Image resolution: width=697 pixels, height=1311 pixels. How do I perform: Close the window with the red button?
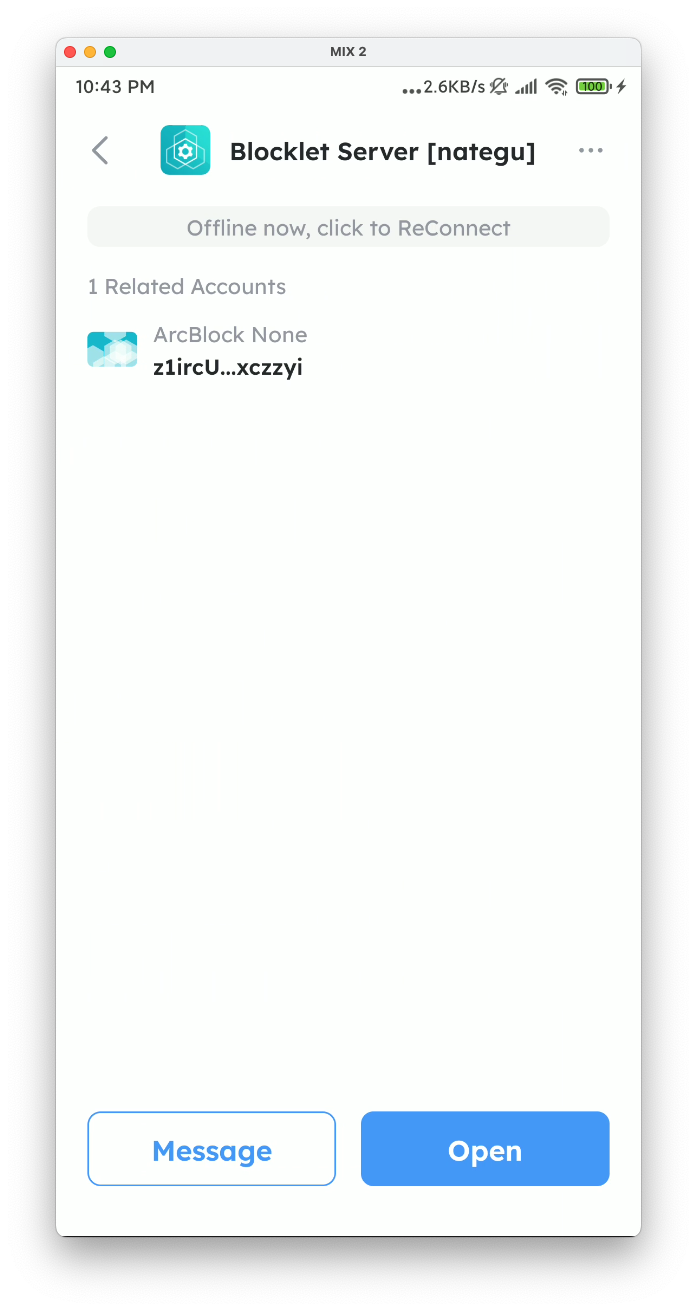[x=70, y=52]
